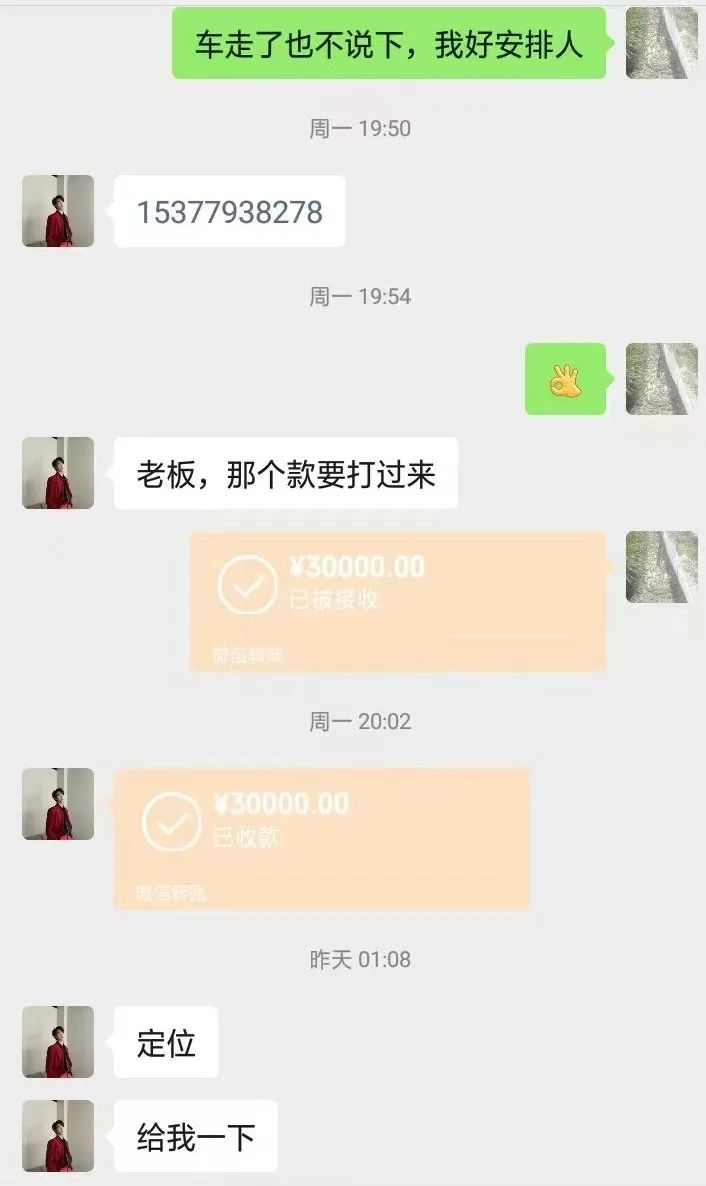Screen dimensions: 706x1186
Task: Tap the contact's avatar beside the phone number
Action: pyautogui.click(x=58, y=211)
